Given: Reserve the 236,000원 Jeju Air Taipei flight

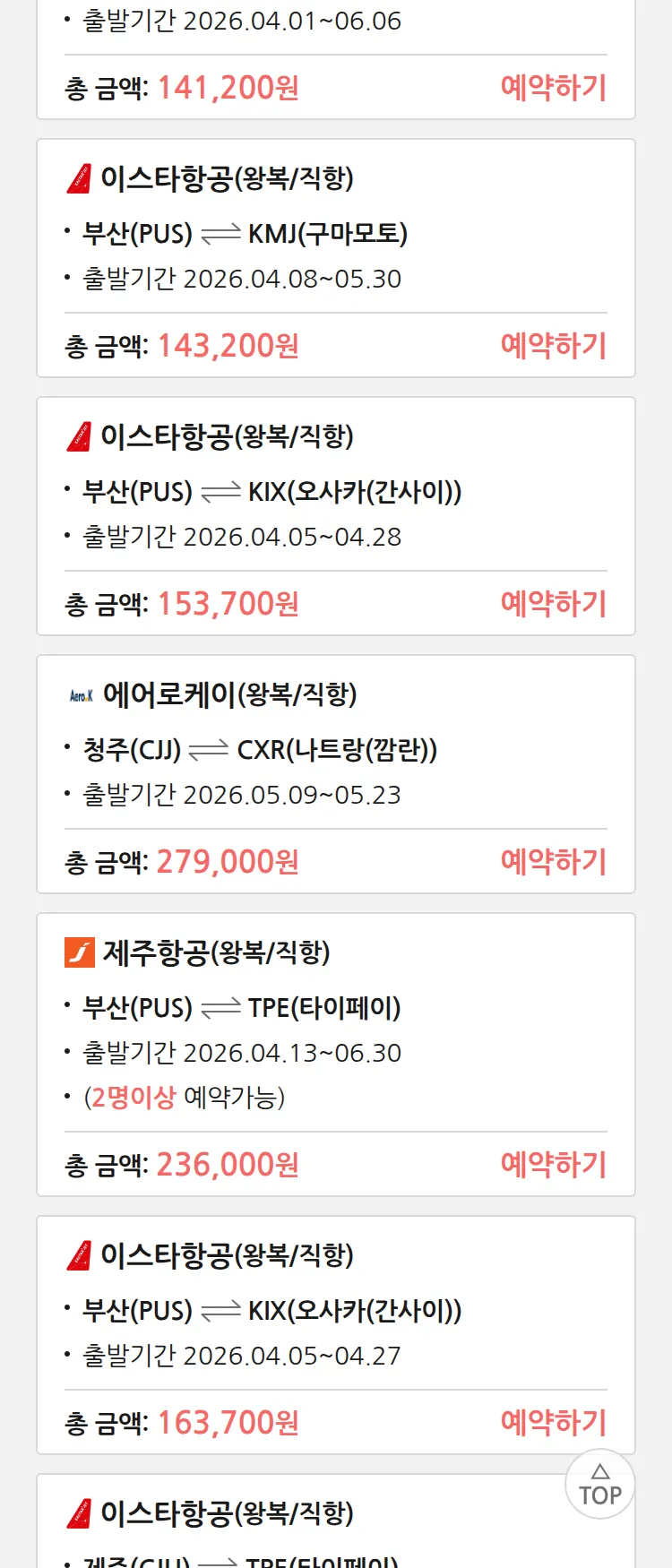Looking at the screenshot, I should click(x=553, y=1165).
